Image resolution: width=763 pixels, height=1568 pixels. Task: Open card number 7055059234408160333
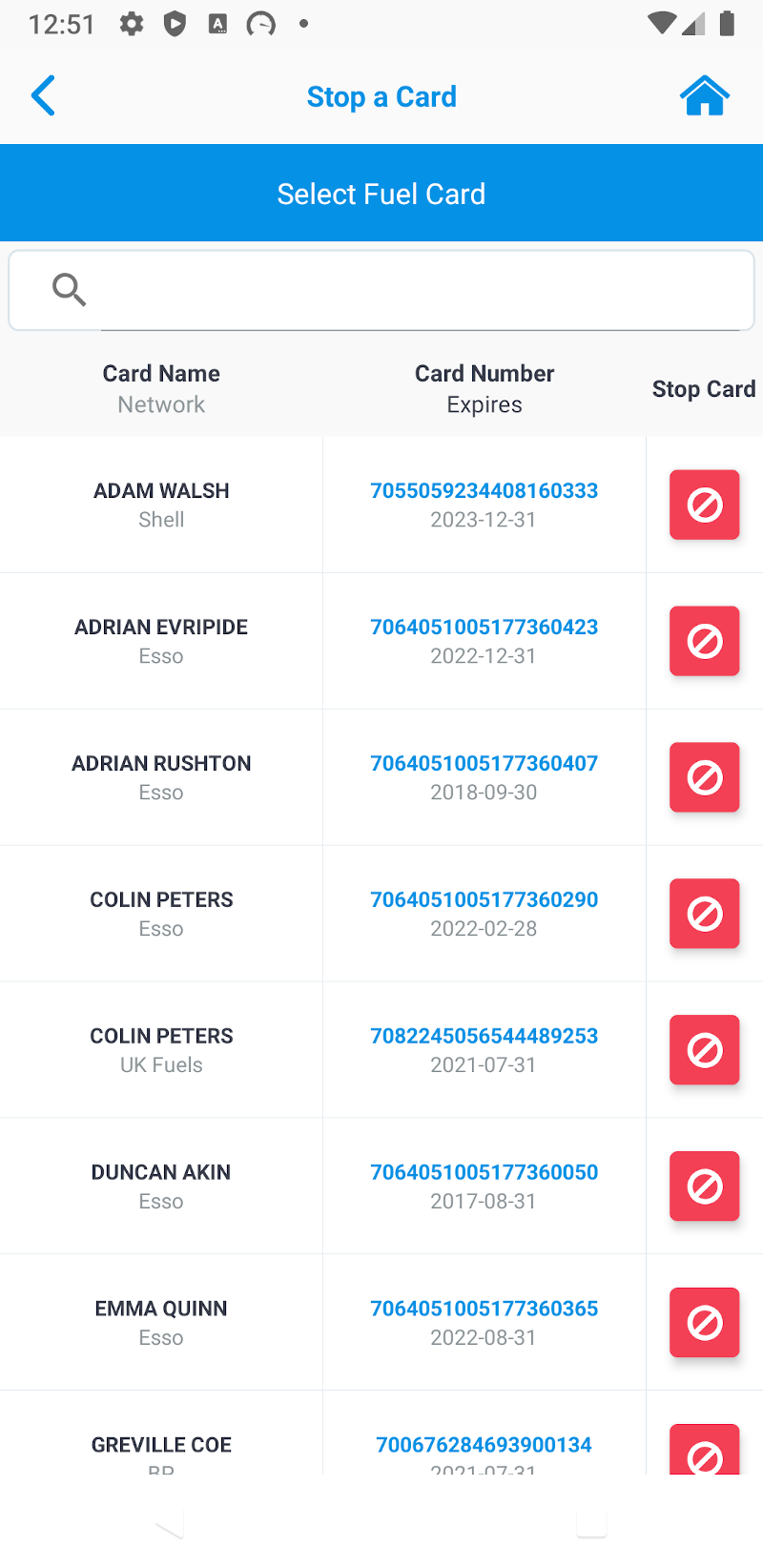(x=485, y=490)
